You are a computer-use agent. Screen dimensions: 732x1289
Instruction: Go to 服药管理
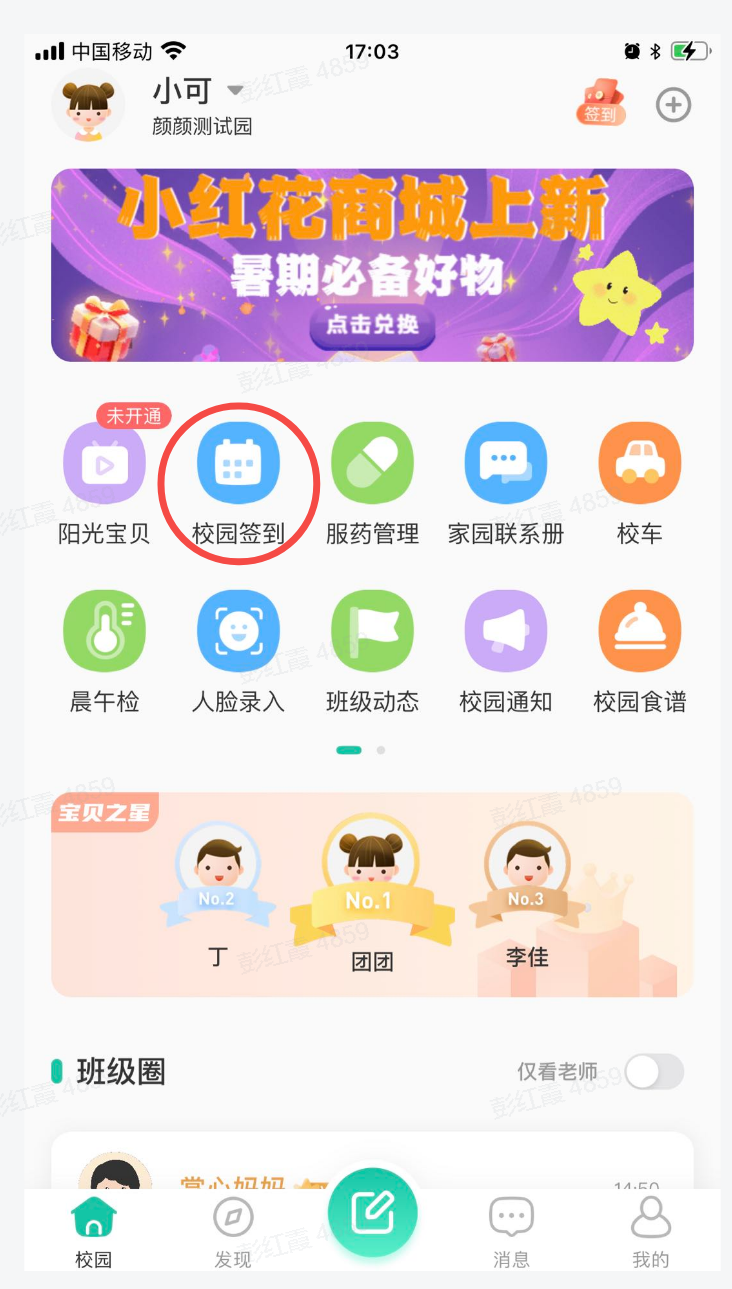click(372, 465)
